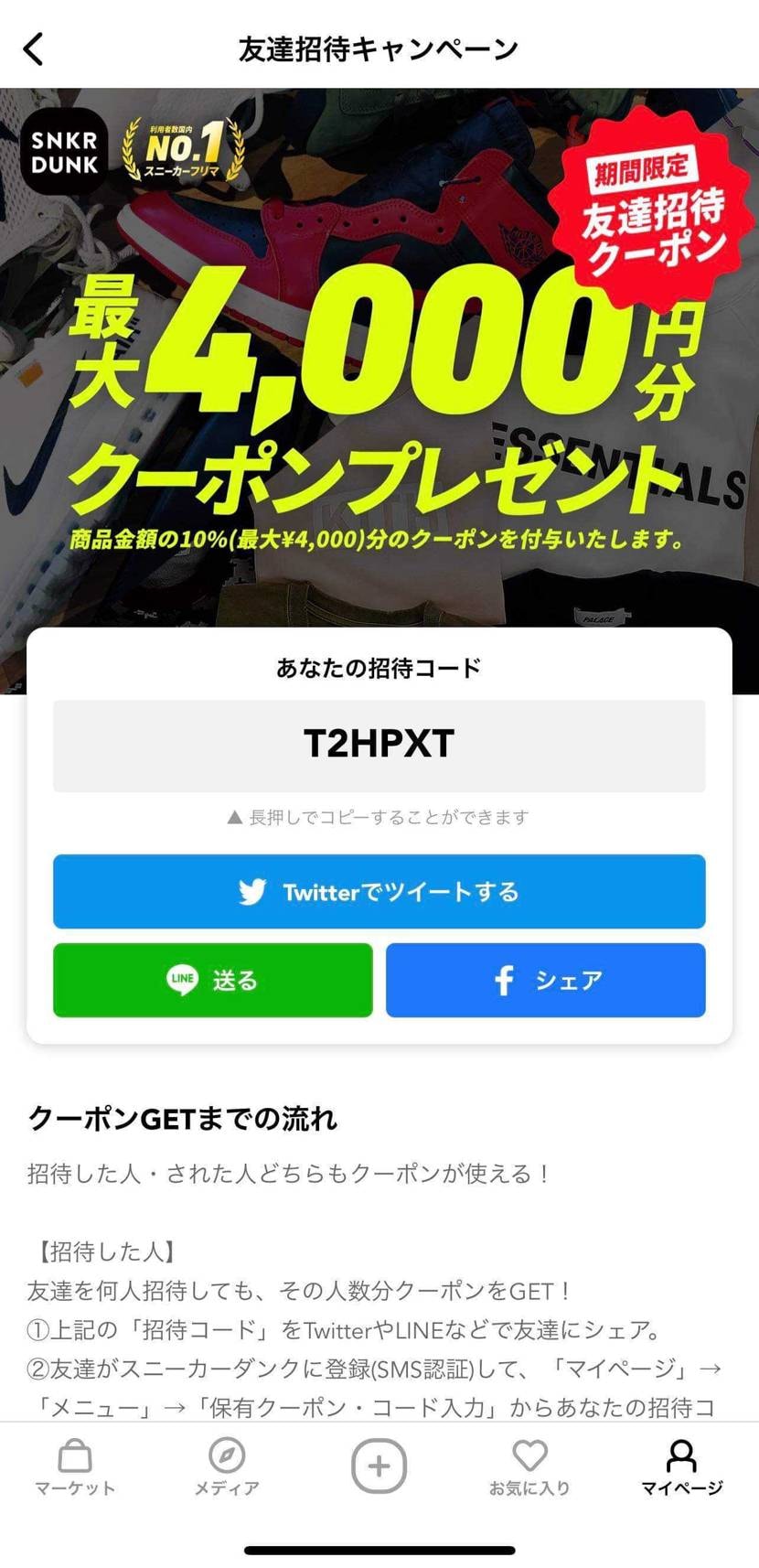
Task: Go back from the invite campaign page
Action: pos(34,49)
